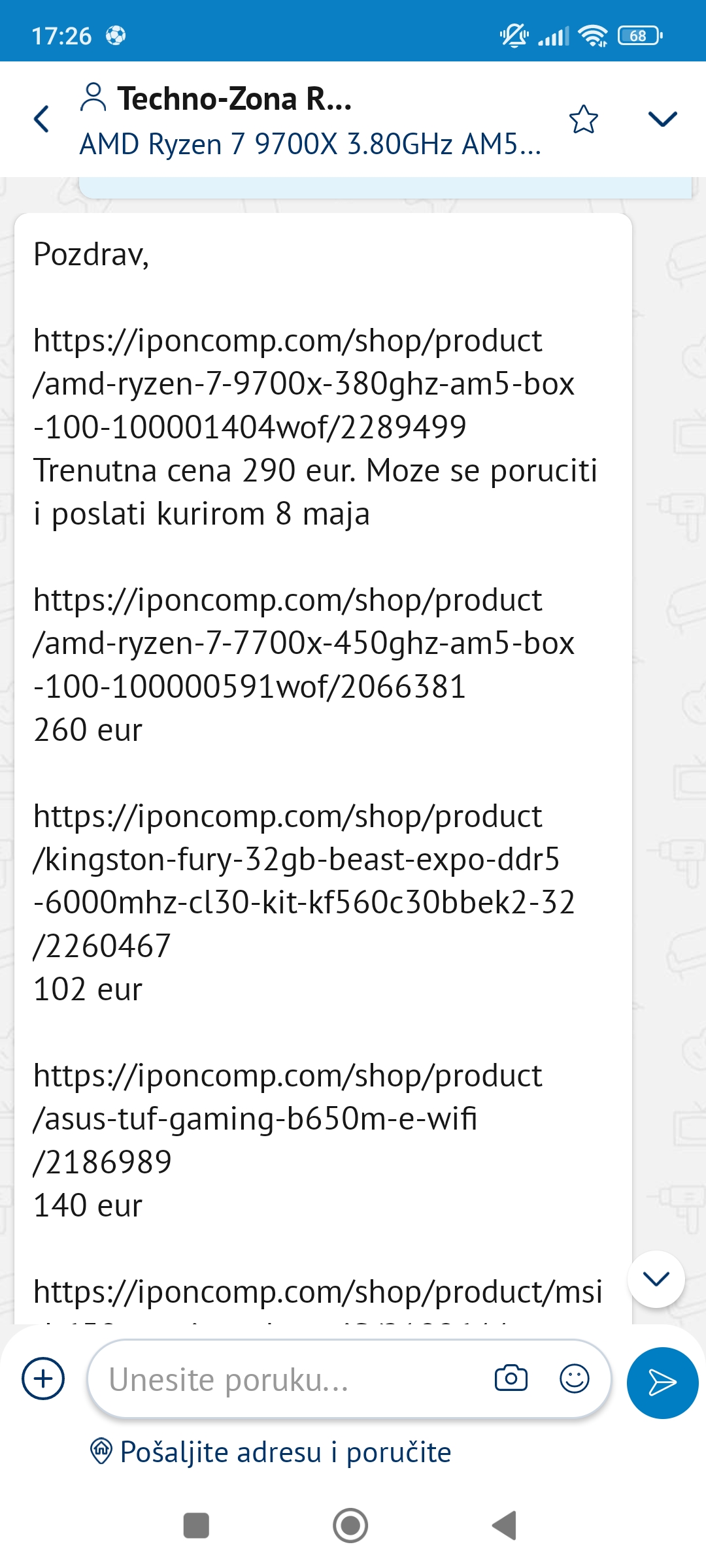Open the plus attachment menu
This screenshot has width=706, height=1568.
(x=43, y=1379)
